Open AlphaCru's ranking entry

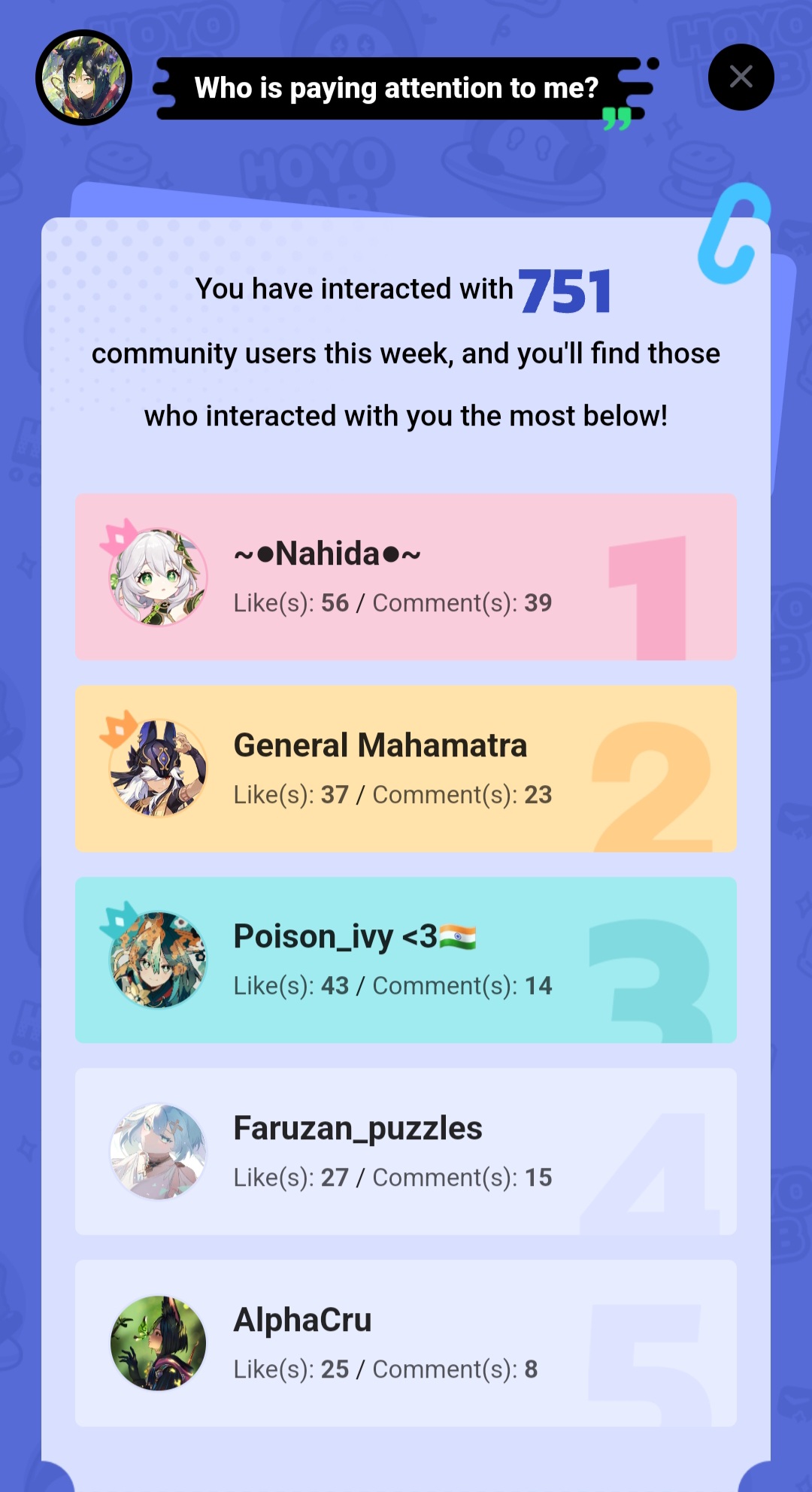click(405, 1343)
